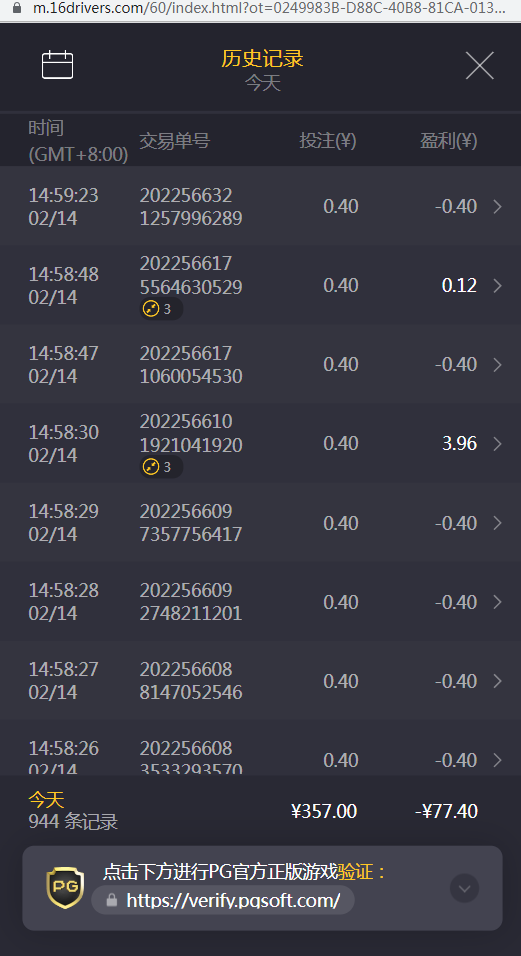Tap the browser address bar URL
The image size is (521, 956).
(x=269, y=9)
